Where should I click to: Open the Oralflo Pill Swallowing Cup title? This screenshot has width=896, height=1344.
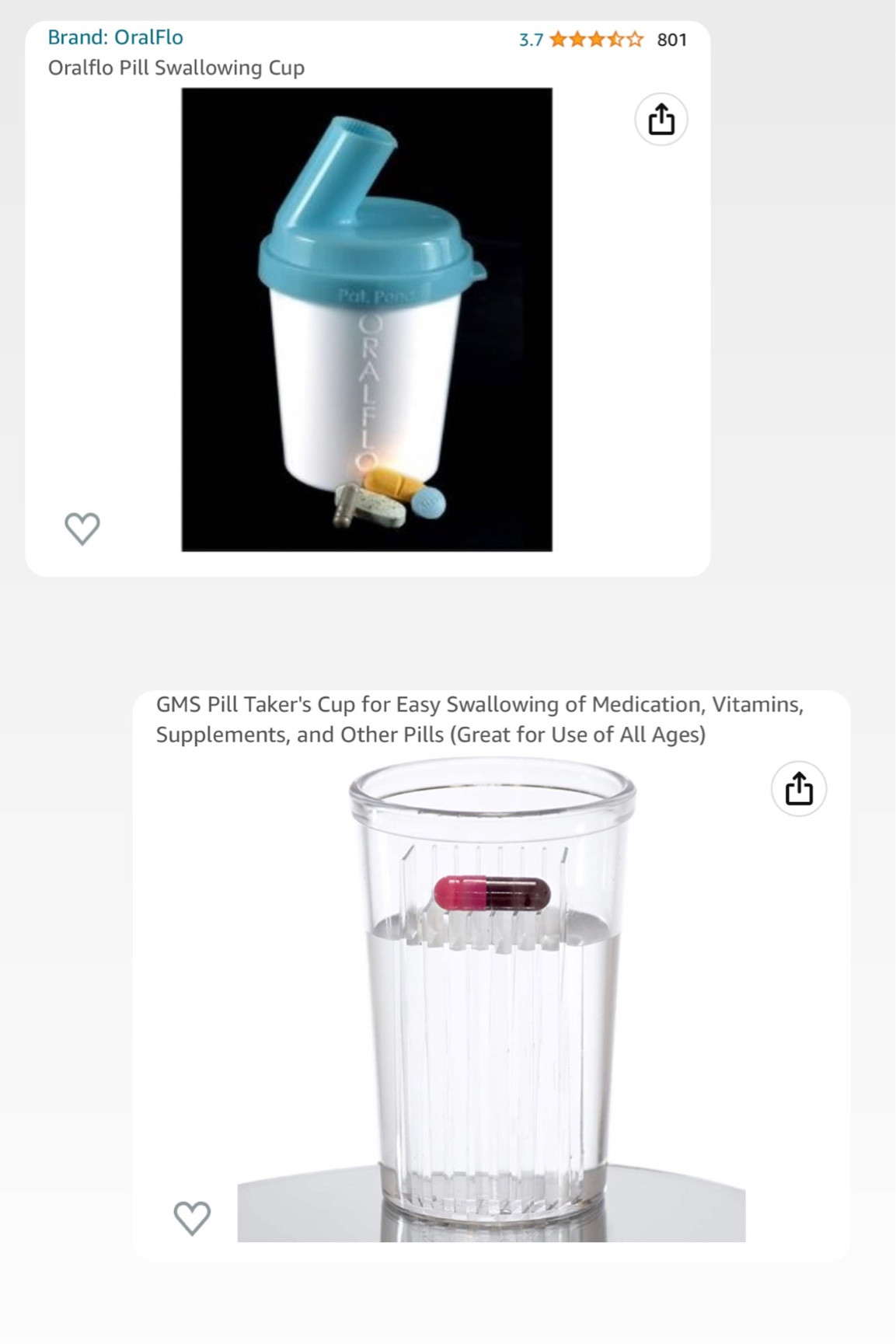pyautogui.click(x=176, y=68)
